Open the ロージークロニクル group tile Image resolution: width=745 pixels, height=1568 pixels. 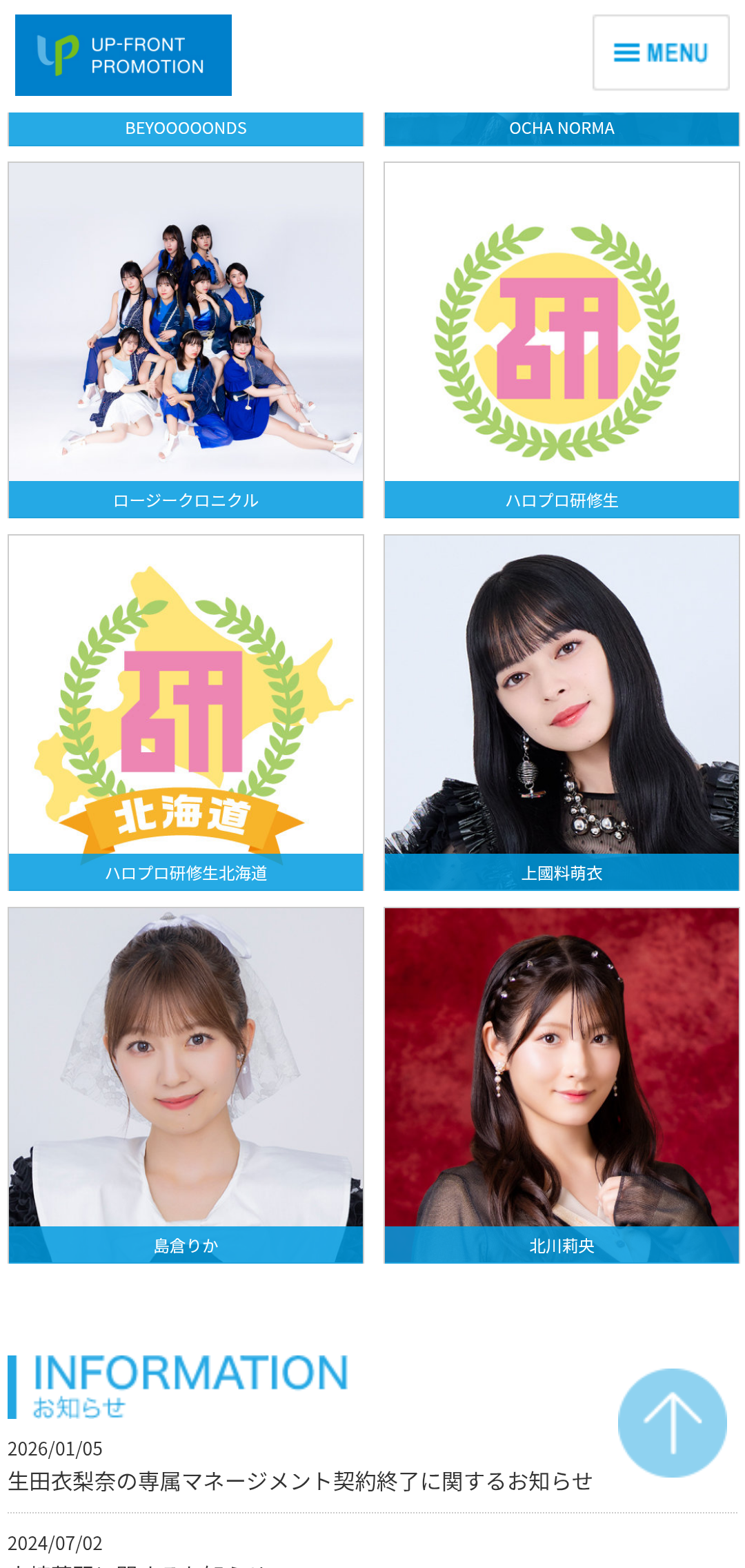[x=186, y=340]
